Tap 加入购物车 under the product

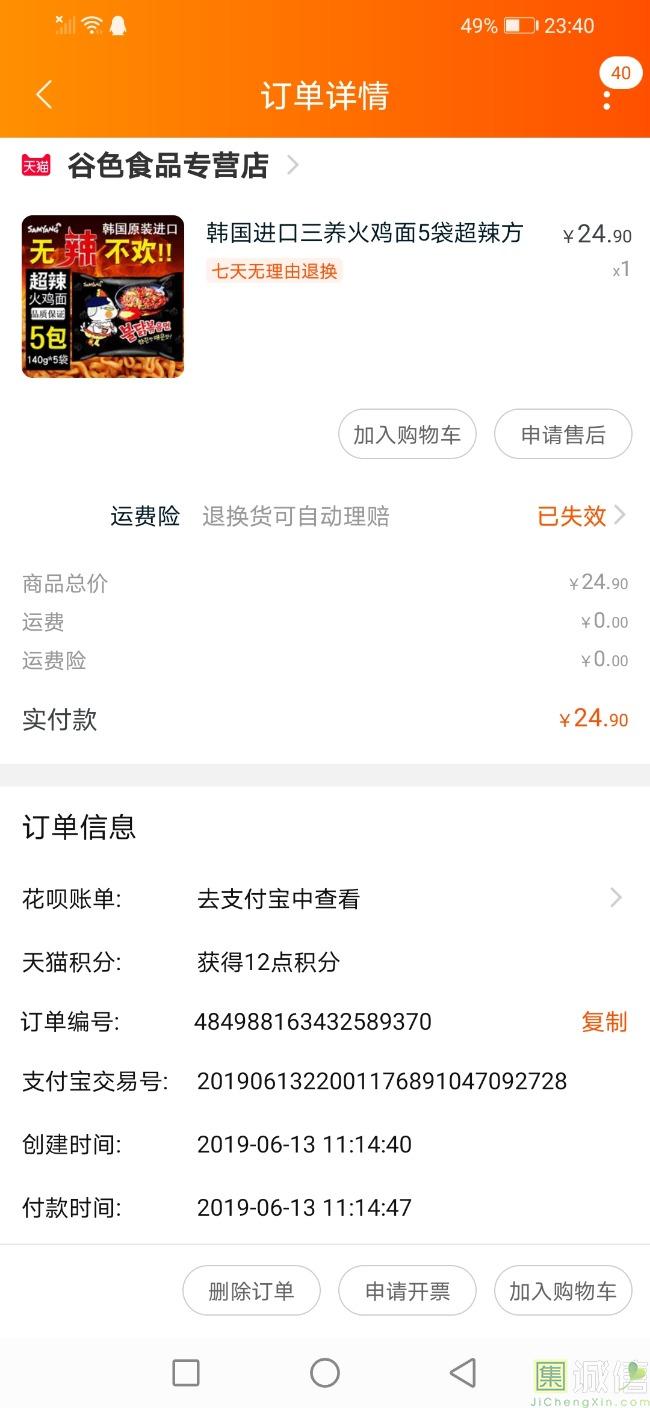point(407,434)
